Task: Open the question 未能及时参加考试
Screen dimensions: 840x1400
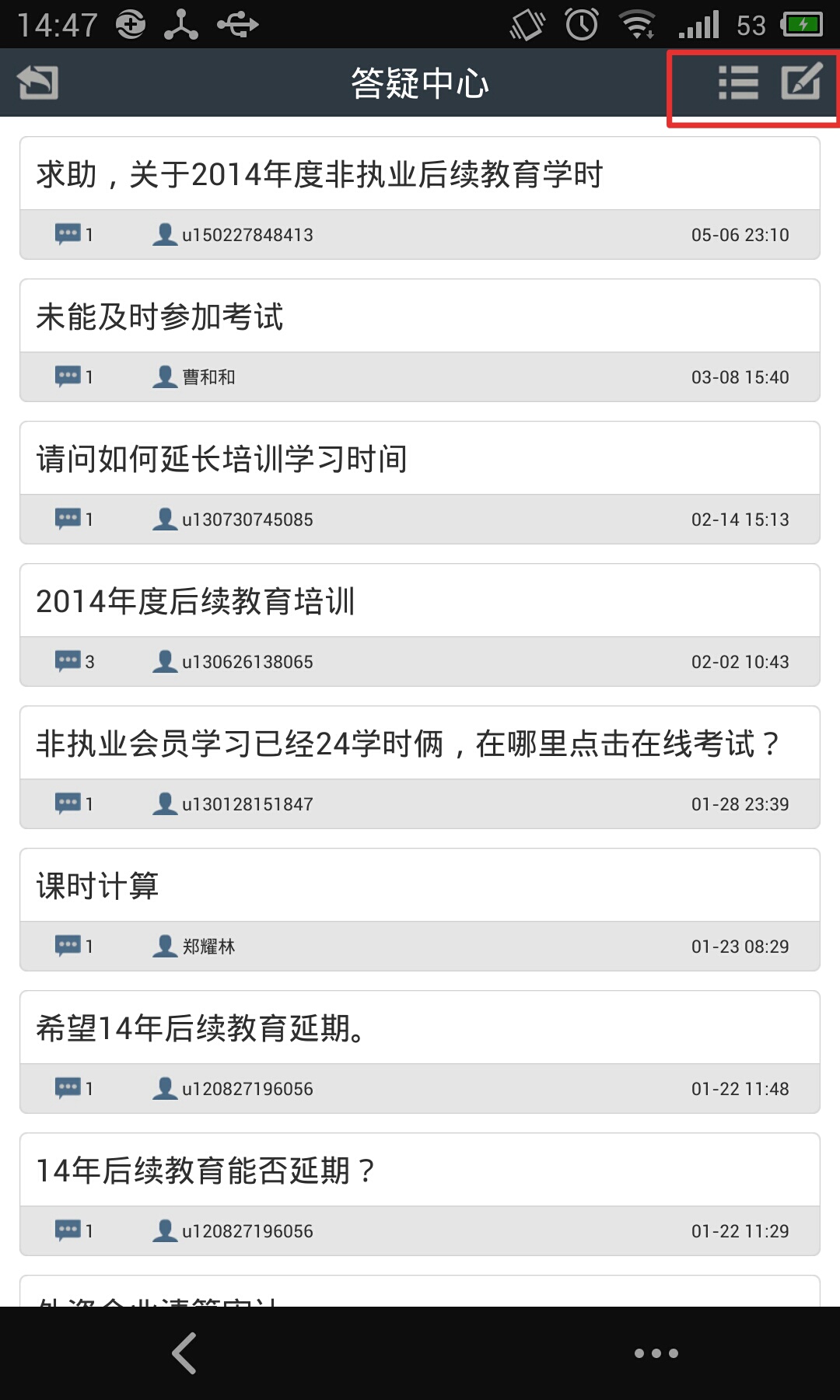Action: (420, 340)
